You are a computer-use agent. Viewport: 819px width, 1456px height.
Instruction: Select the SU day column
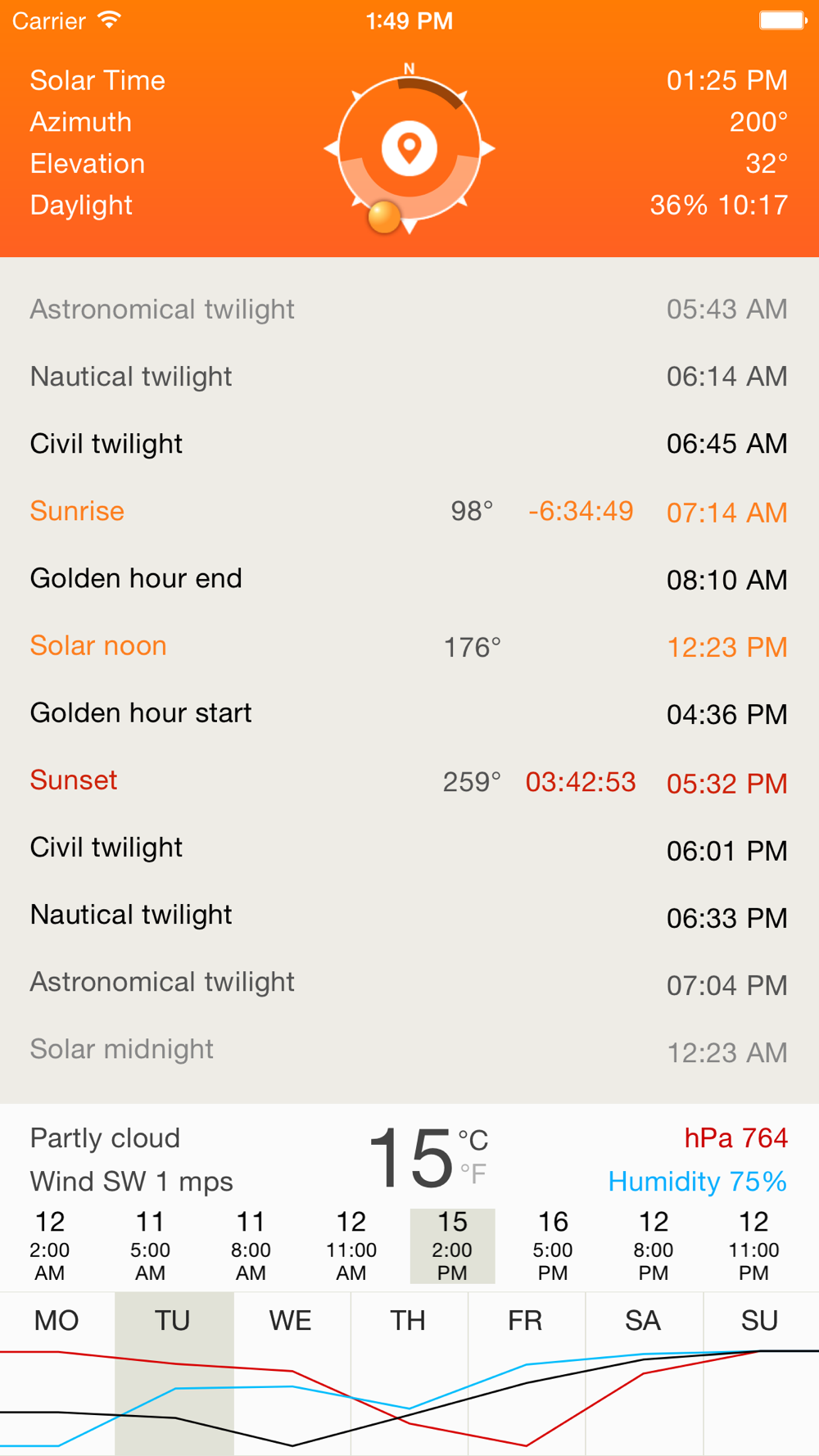coord(761,1373)
